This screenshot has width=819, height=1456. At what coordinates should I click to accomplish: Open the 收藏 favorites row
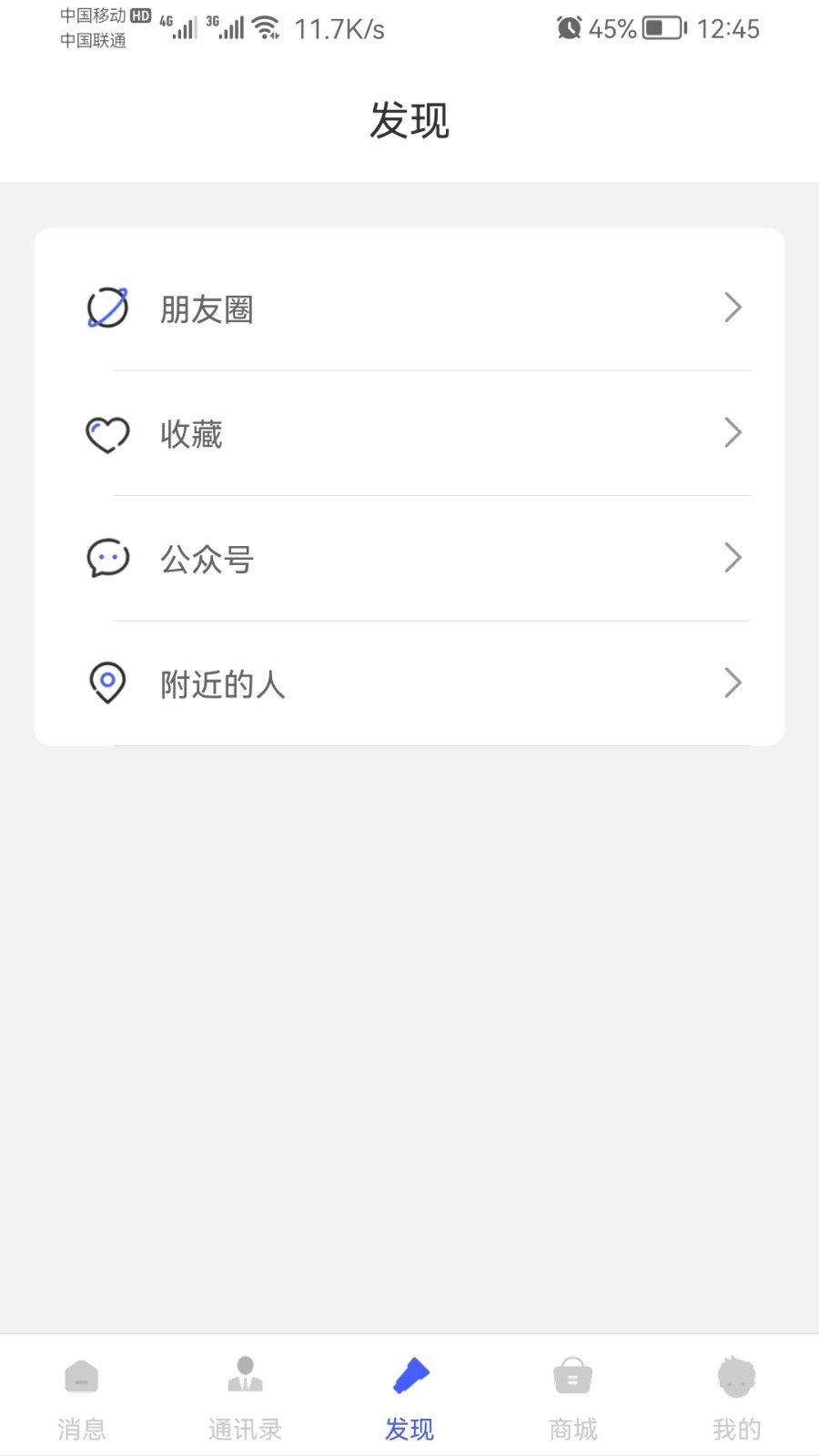(x=409, y=433)
